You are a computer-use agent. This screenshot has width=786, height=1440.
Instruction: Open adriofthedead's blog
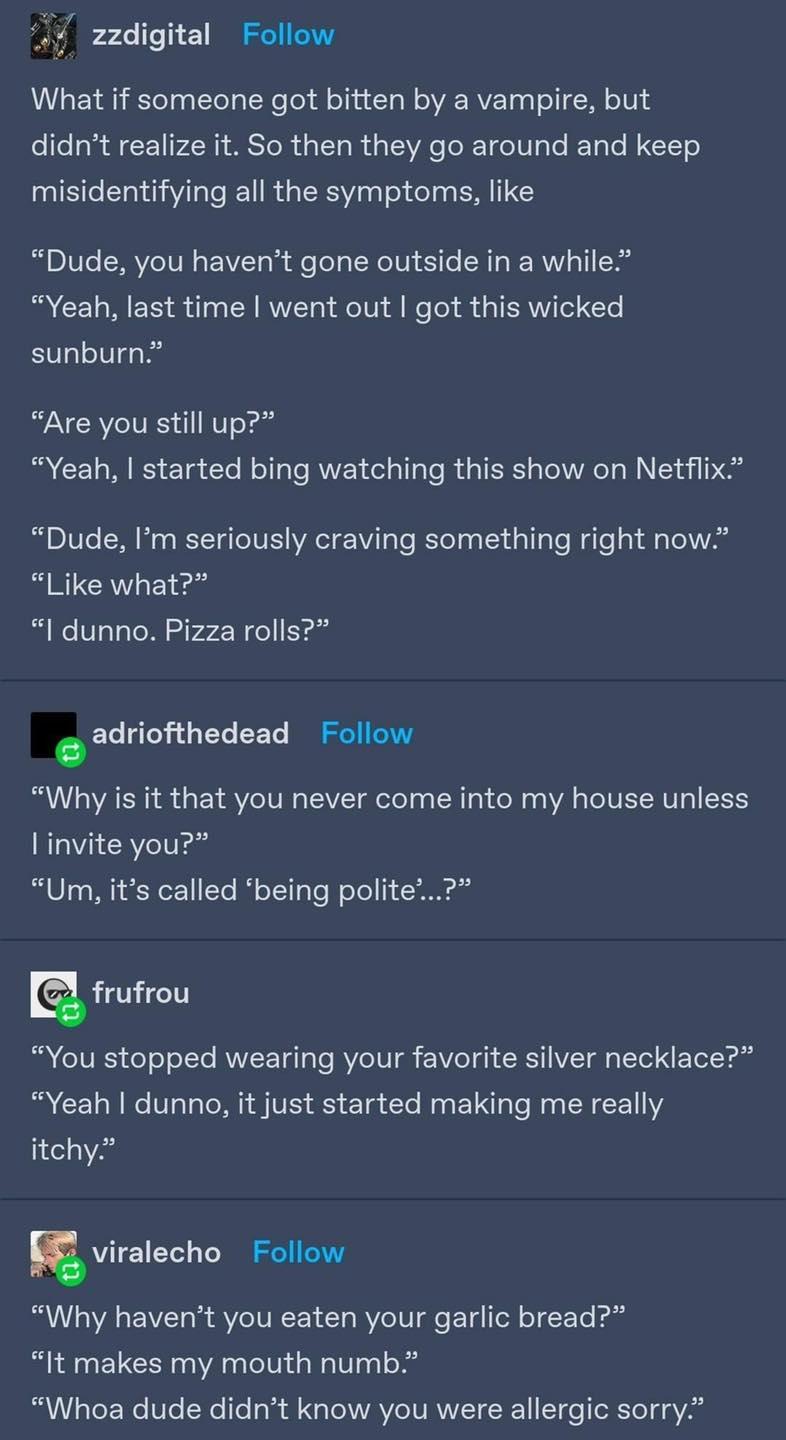tap(190, 733)
